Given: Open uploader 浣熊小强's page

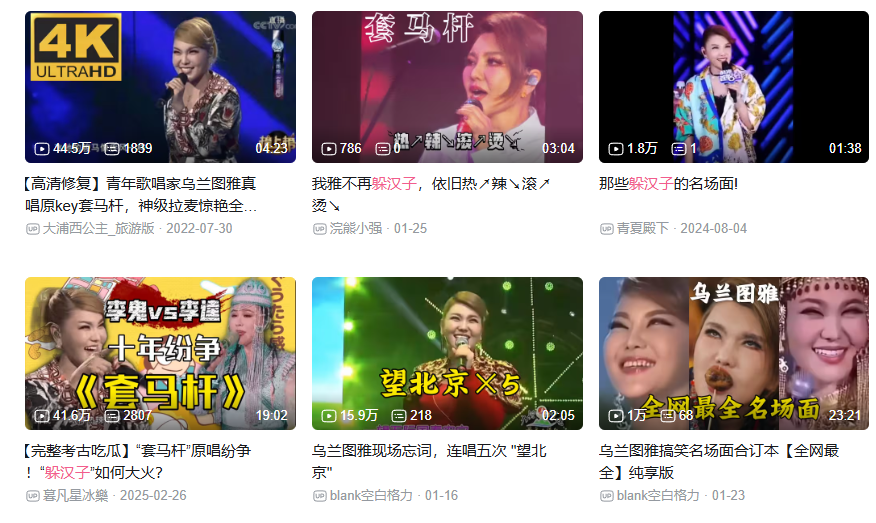Looking at the screenshot, I should pyautogui.click(x=358, y=228).
